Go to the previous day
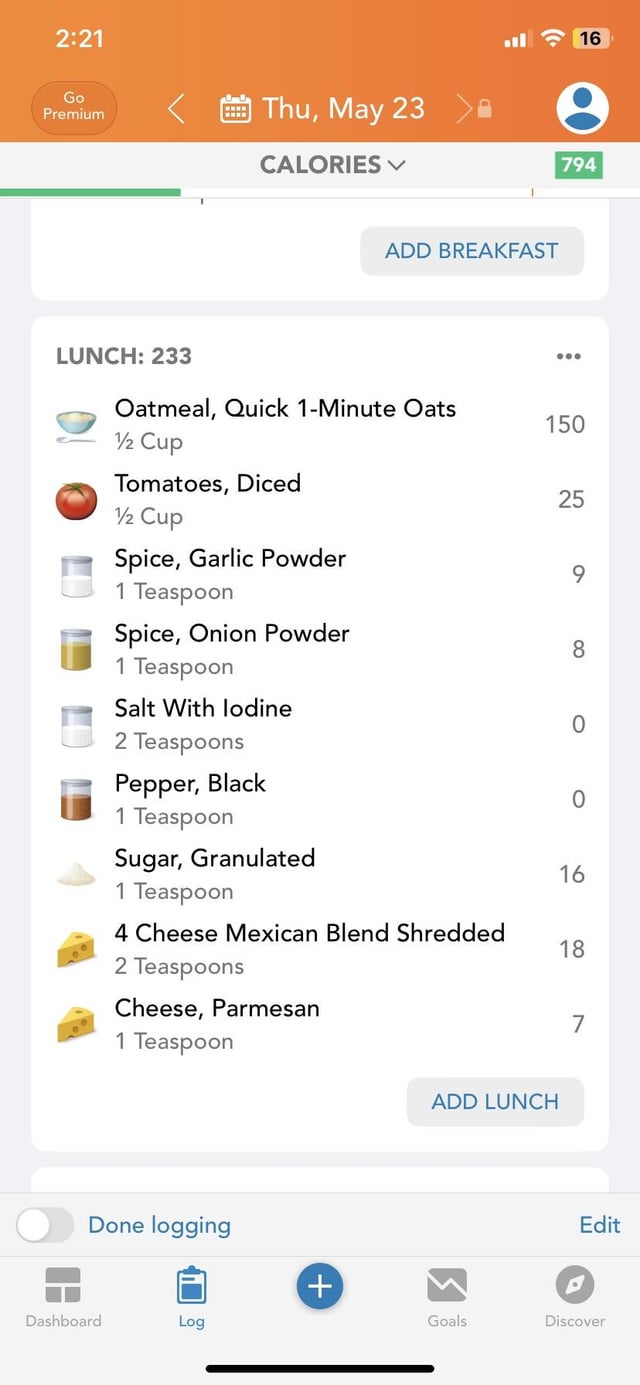This screenshot has height=1385, width=640. (176, 108)
